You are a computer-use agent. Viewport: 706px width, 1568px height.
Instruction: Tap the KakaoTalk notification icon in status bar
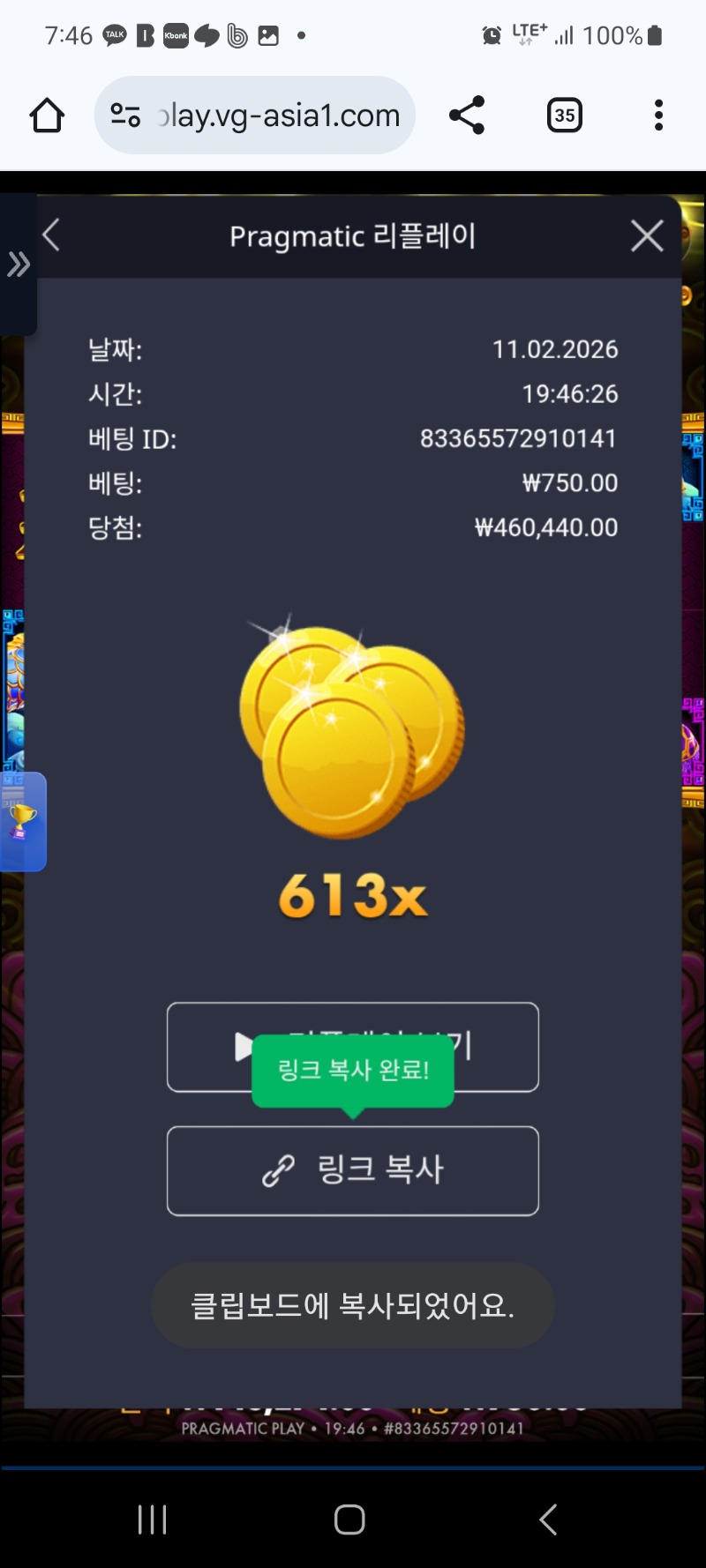pyautogui.click(x=116, y=35)
